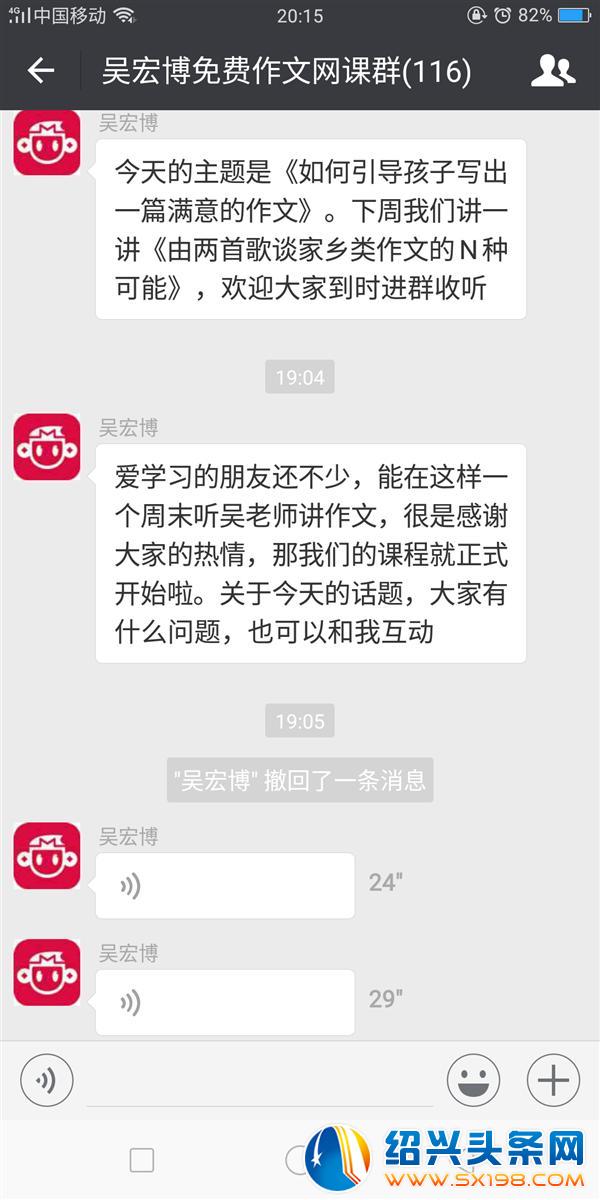Open the plus attachment menu
Screen dimensions: 600x1200
(553, 1080)
